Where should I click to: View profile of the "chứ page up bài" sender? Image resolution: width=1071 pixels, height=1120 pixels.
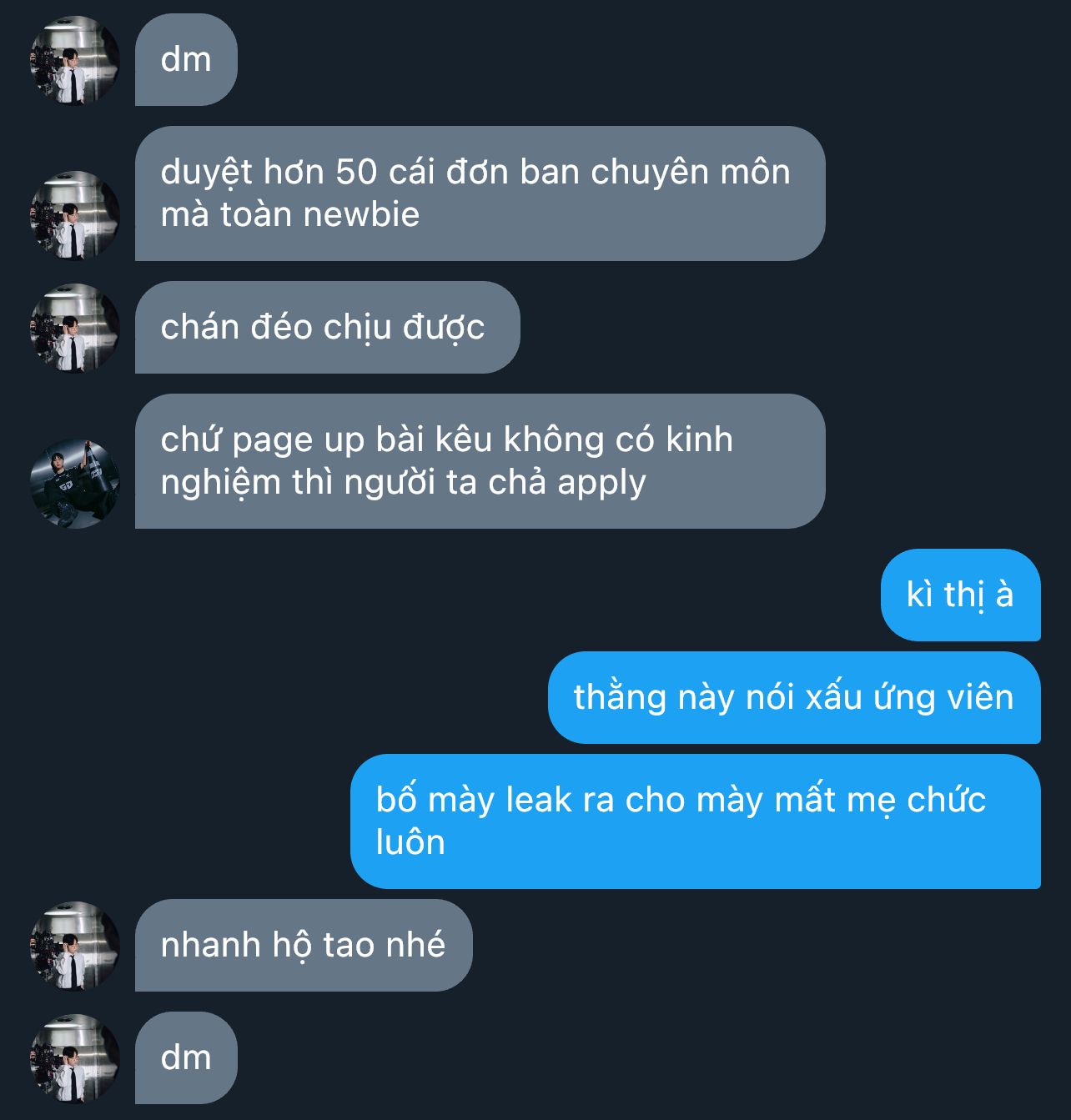(x=75, y=484)
